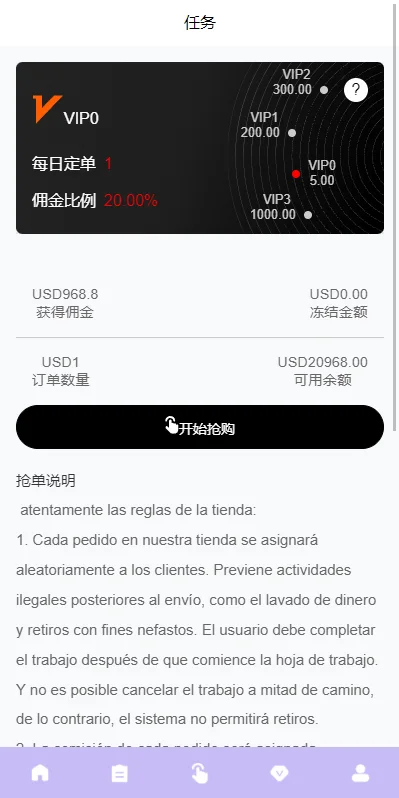Go to the home tab

pos(40,774)
